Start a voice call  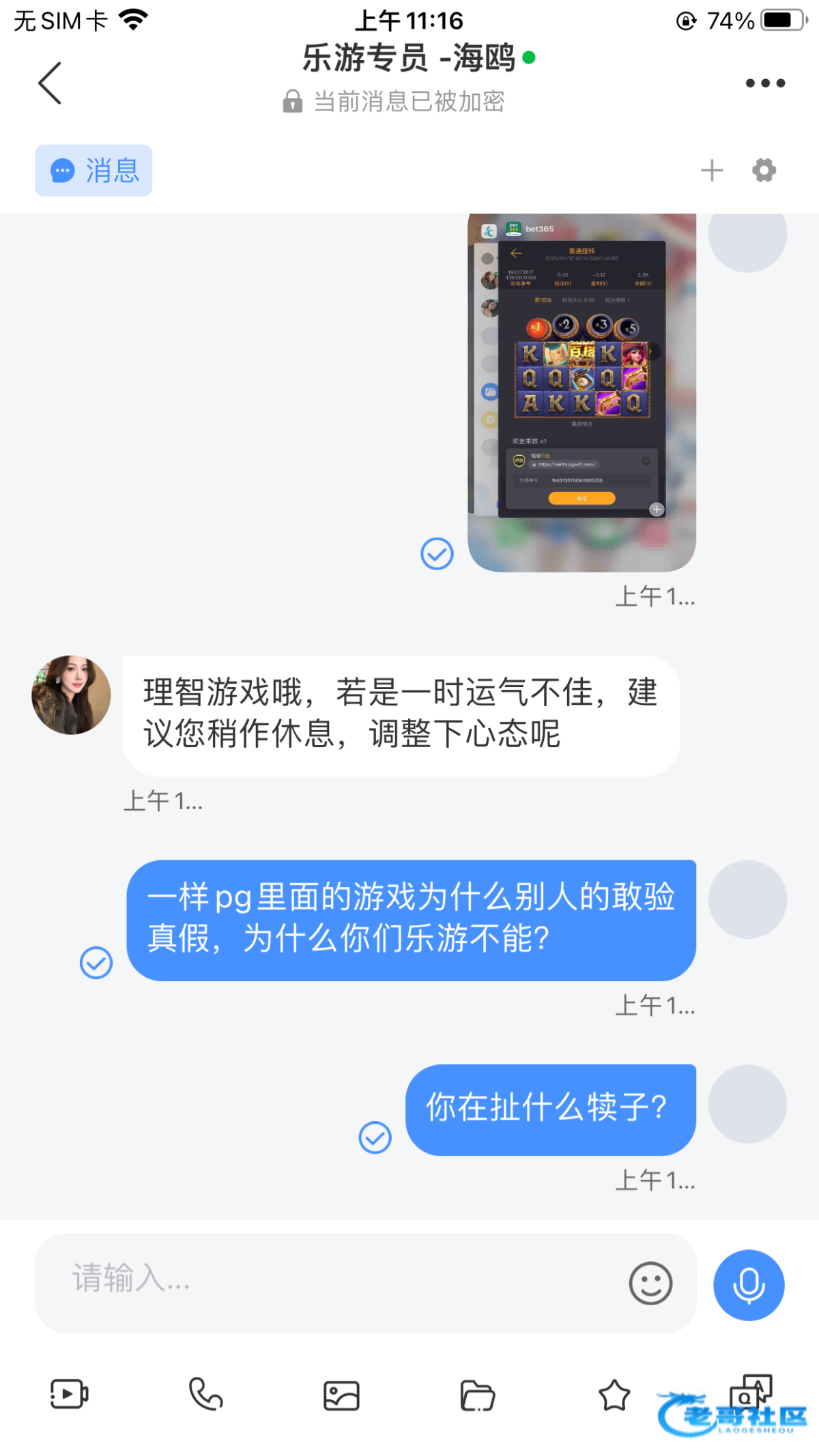click(x=205, y=1395)
